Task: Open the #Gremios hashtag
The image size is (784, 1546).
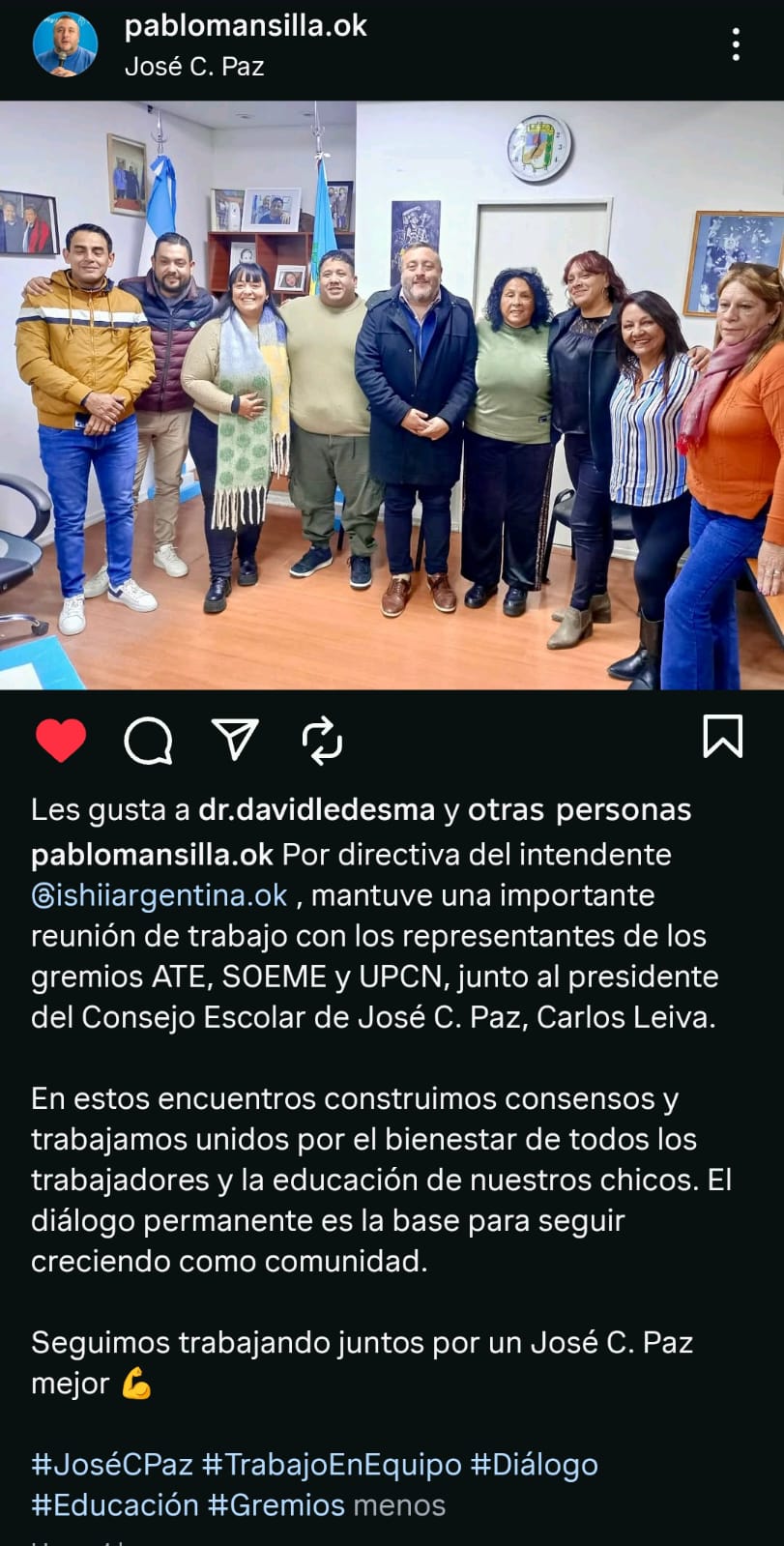Action: pos(276,1504)
